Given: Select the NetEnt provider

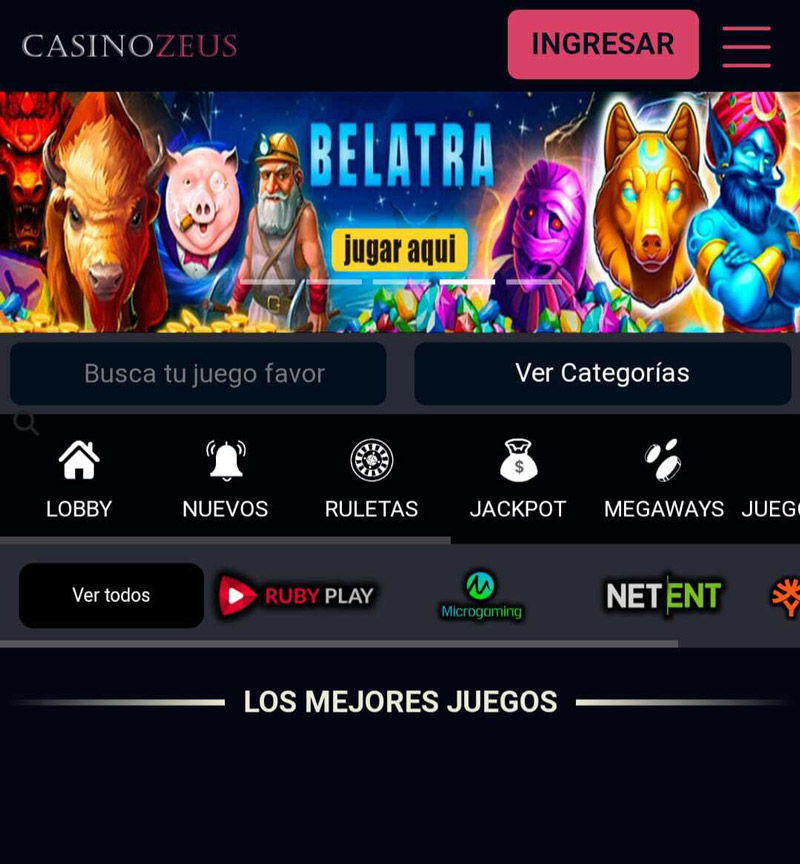Looking at the screenshot, I should [663, 596].
